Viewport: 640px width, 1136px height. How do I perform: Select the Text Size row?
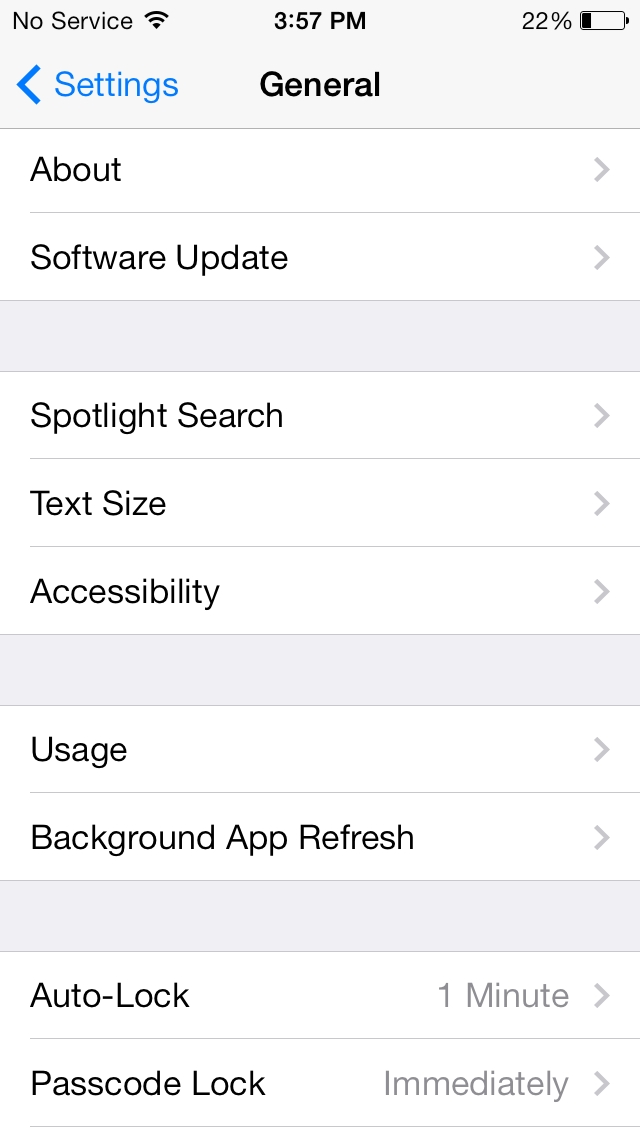tap(320, 503)
